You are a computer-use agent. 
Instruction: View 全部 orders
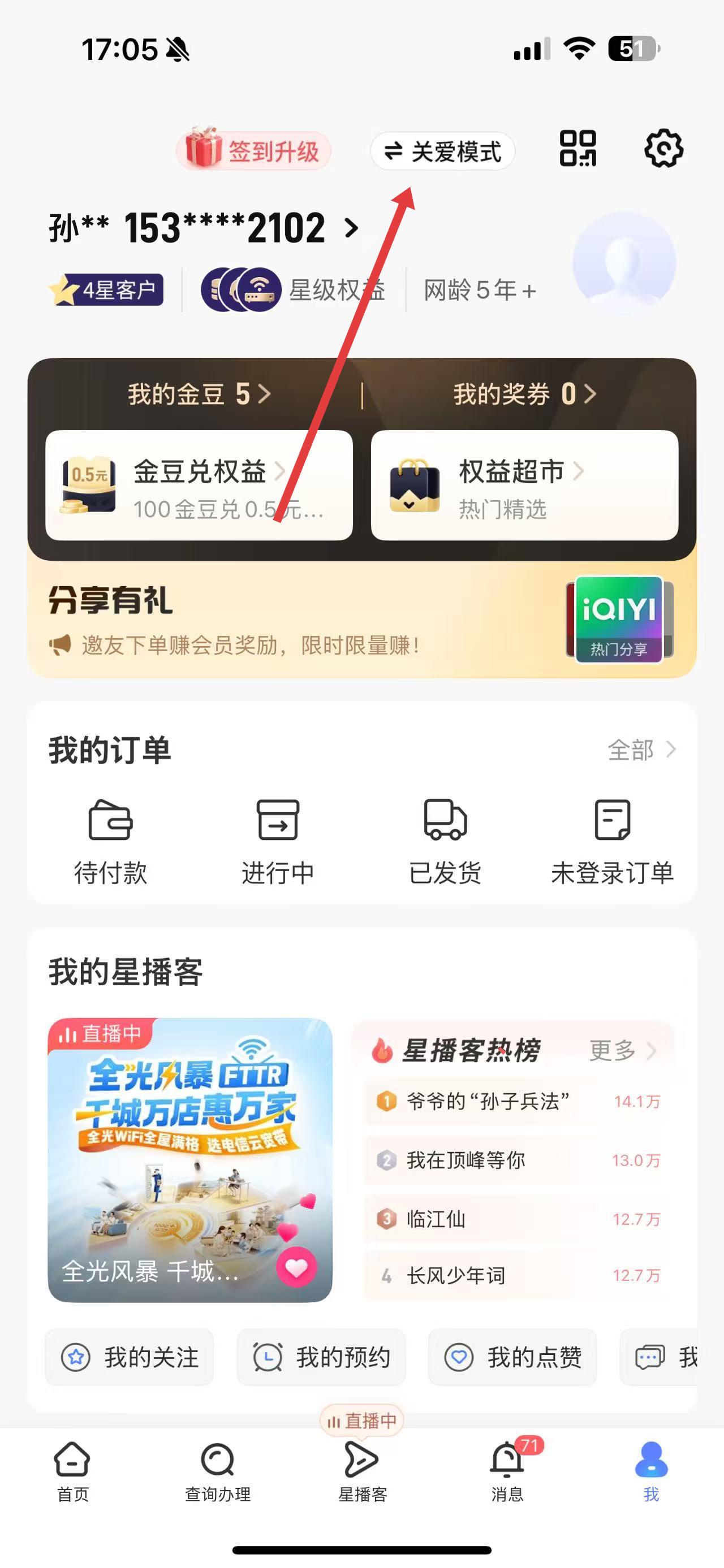coord(641,750)
